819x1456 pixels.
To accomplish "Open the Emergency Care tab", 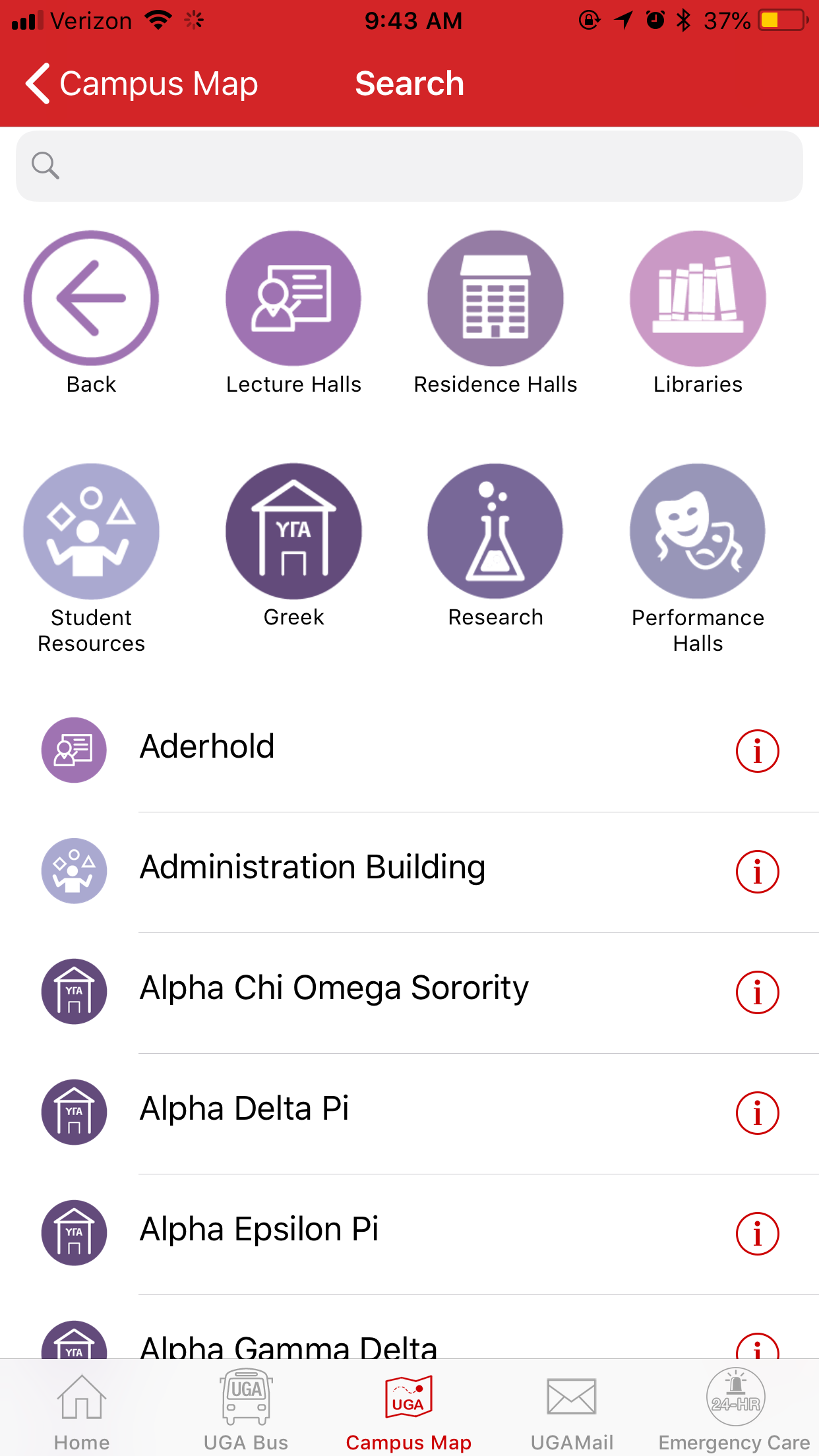I will [x=735, y=1411].
